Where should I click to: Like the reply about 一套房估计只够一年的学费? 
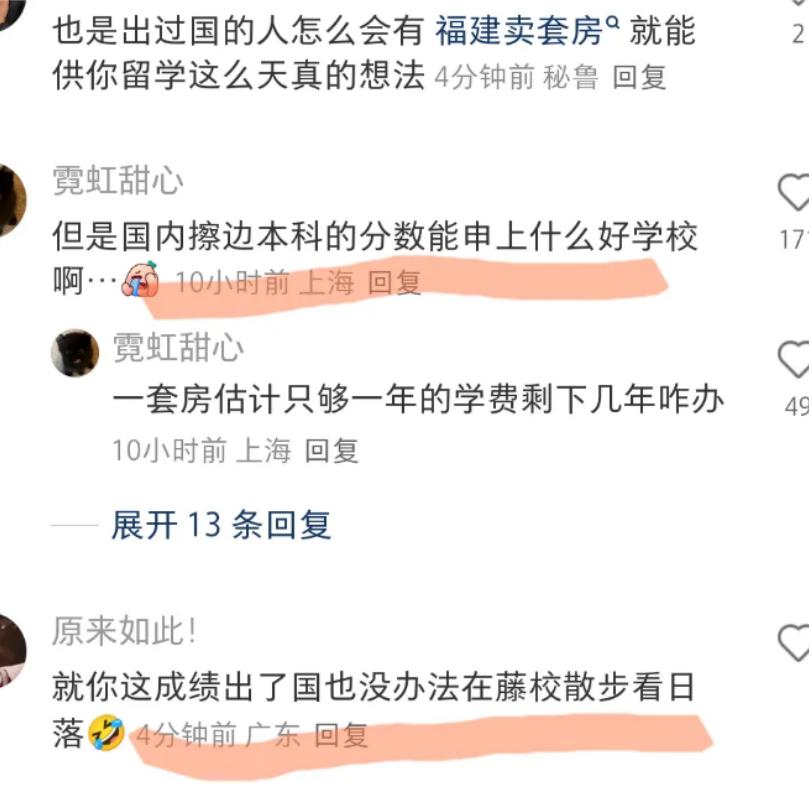[x=795, y=358]
